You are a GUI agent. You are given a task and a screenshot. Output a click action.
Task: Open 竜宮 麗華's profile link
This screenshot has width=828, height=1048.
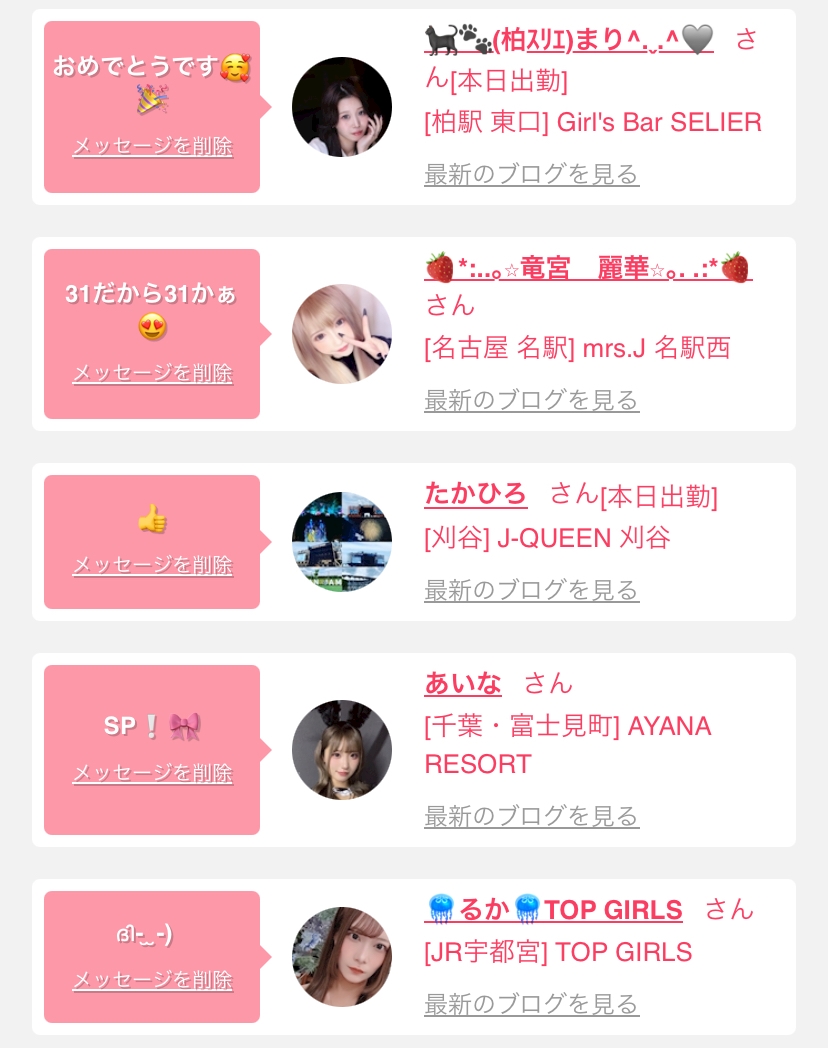[x=588, y=268]
